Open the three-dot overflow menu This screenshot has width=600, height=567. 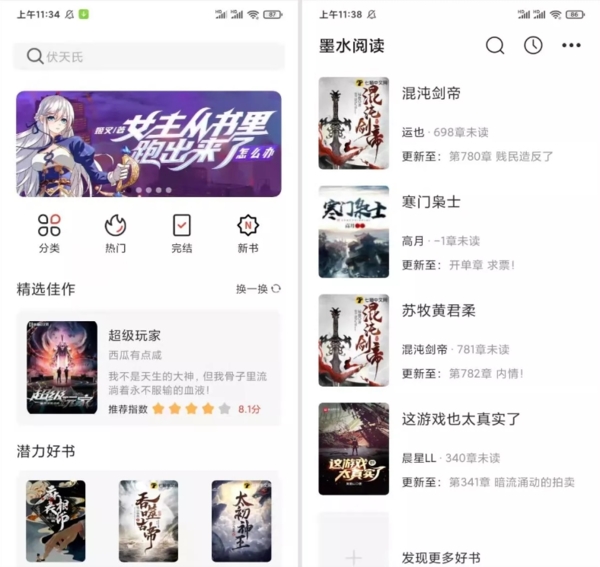(x=571, y=46)
